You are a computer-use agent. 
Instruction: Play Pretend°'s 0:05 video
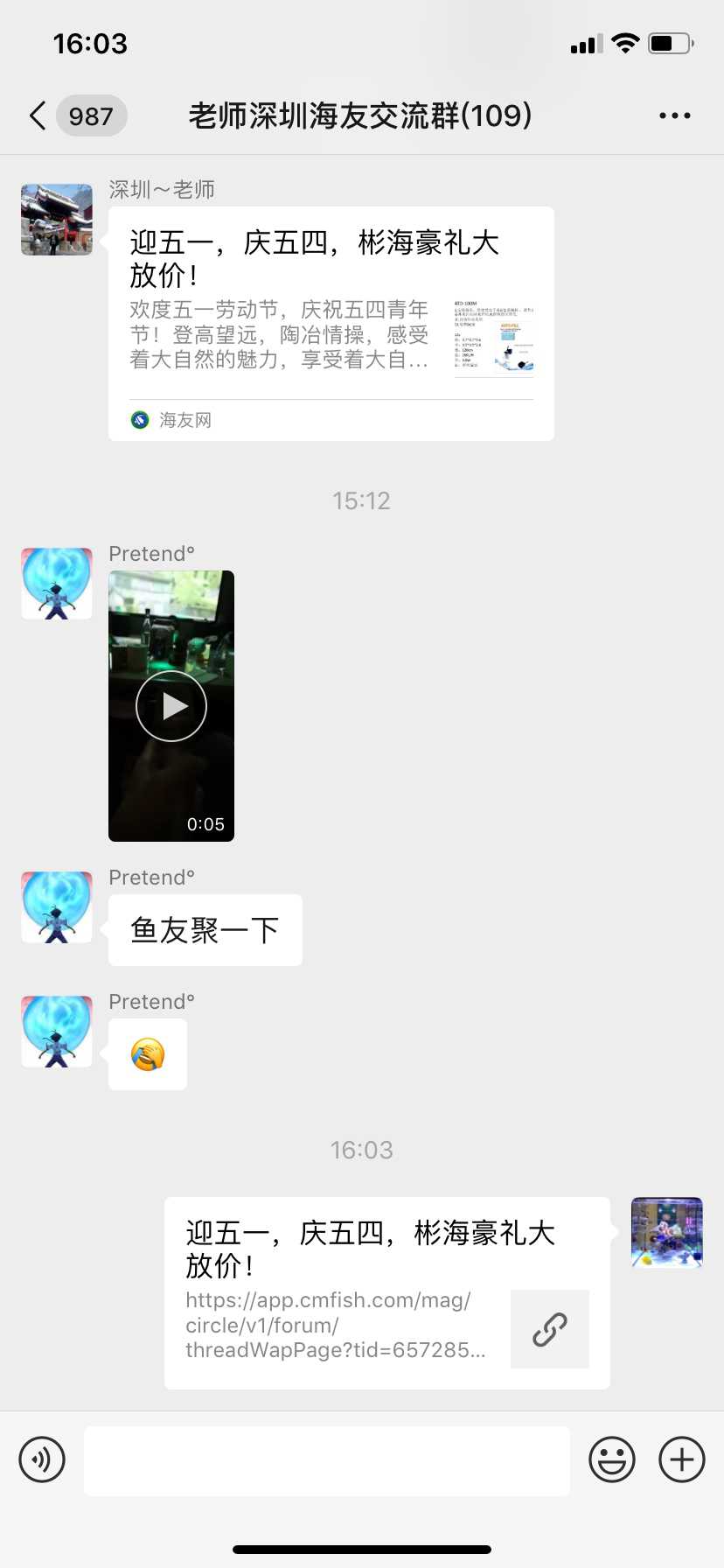[171, 706]
